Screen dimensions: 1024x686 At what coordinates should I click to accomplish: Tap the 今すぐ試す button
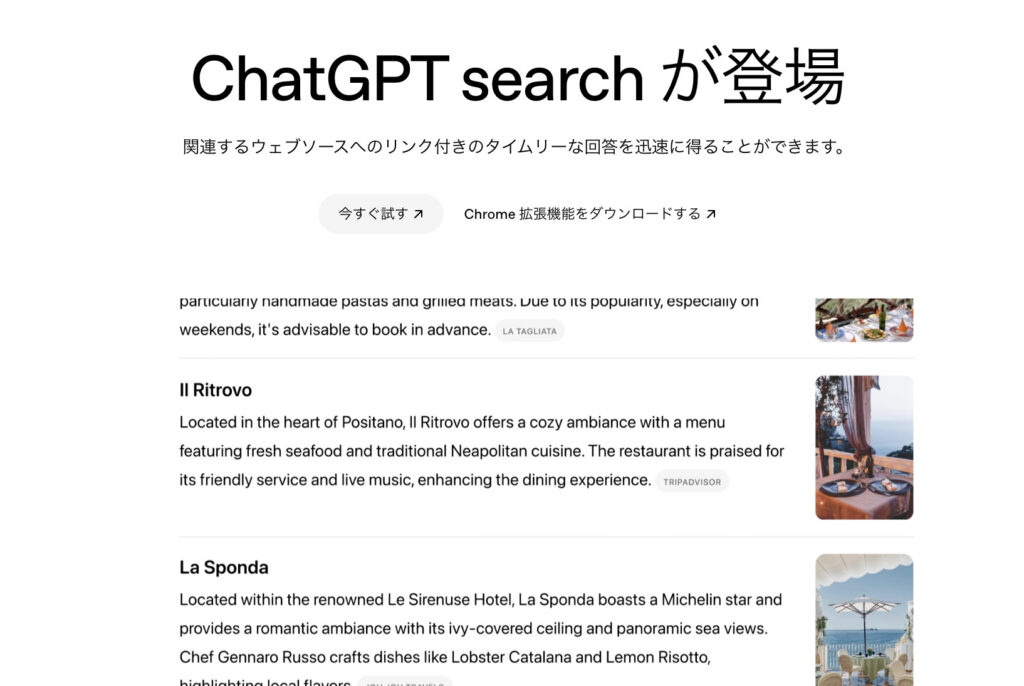click(380, 214)
